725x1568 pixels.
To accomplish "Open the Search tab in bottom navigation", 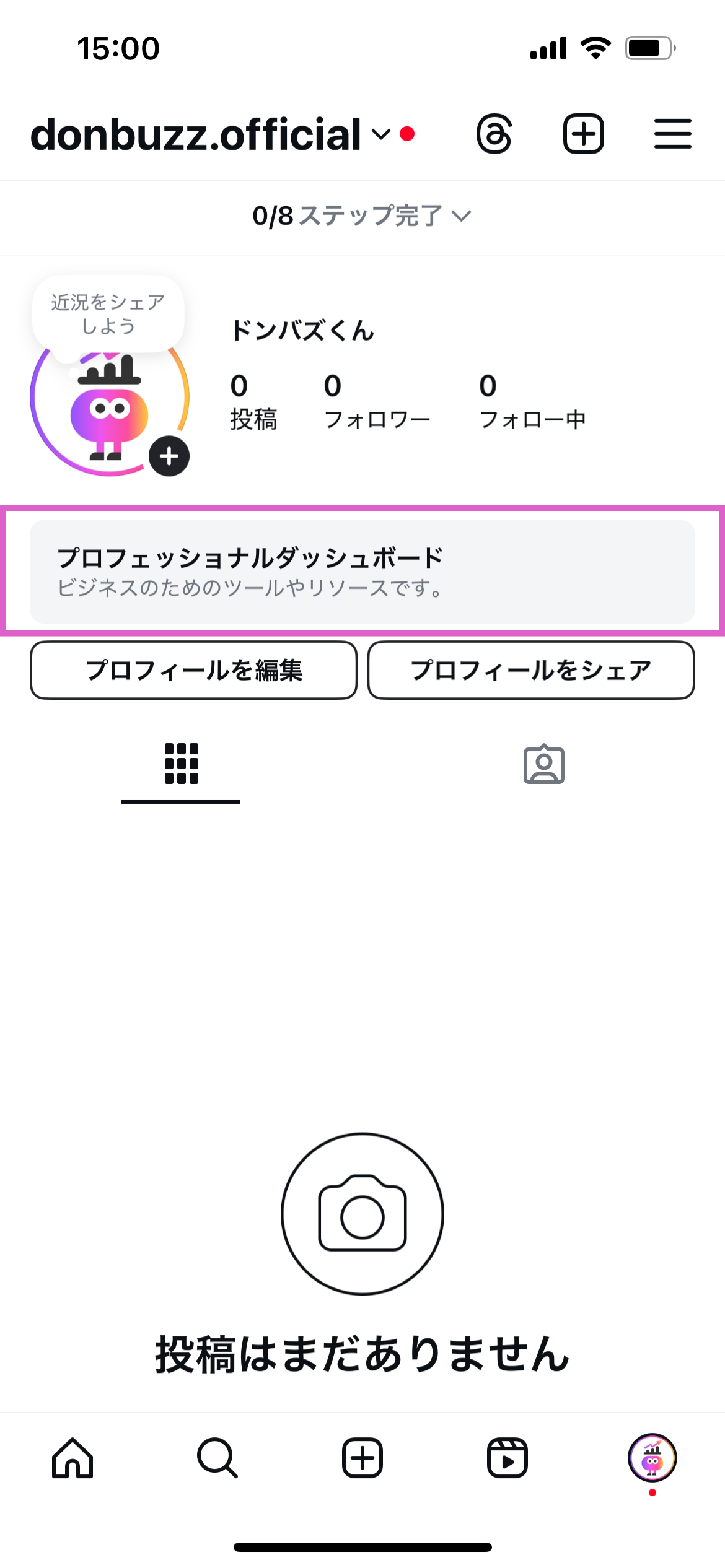I will [217, 1458].
